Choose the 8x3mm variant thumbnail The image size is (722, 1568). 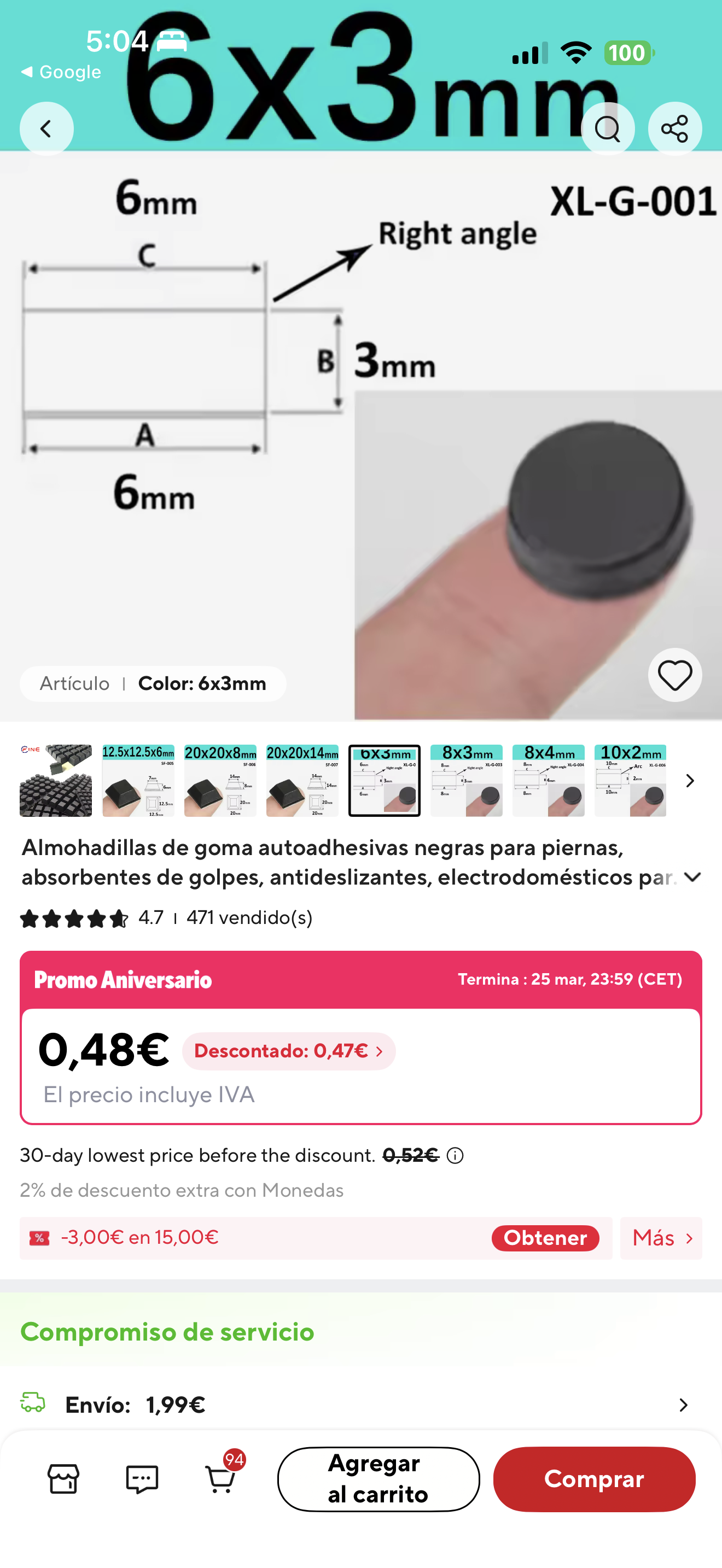467,780
